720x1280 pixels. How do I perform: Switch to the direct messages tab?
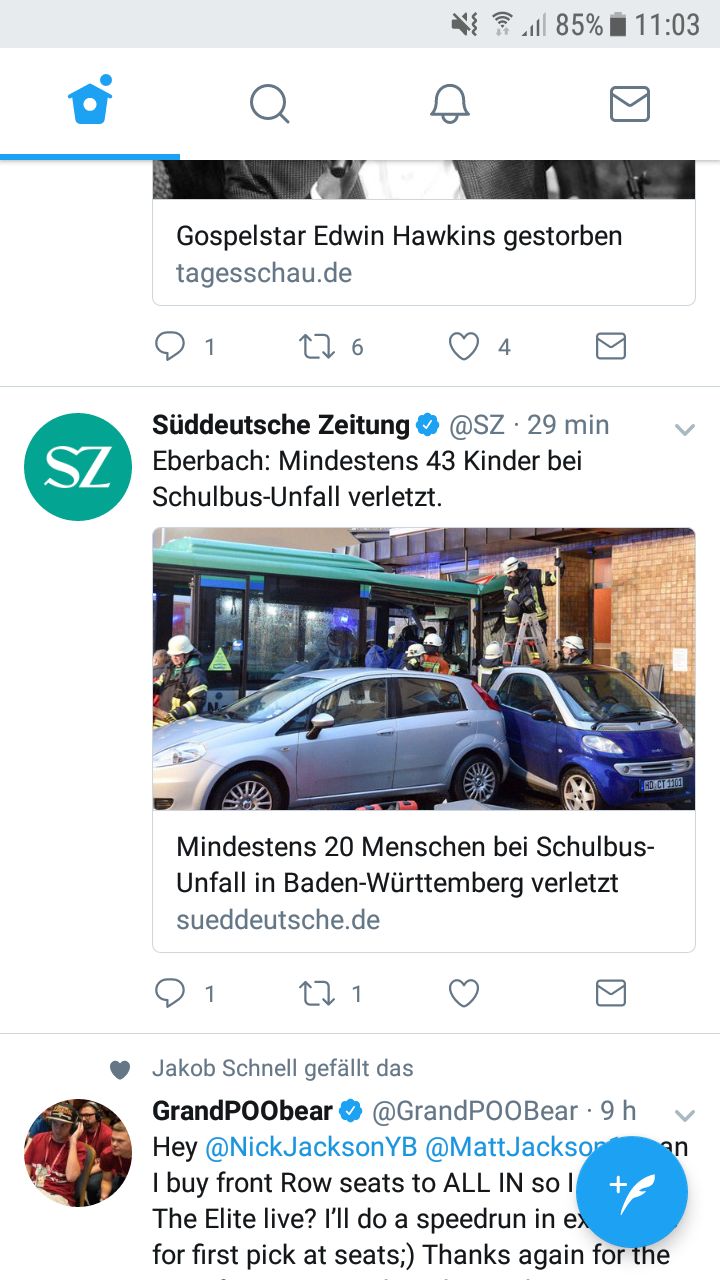pyautogui.click(x=630, y=103)
